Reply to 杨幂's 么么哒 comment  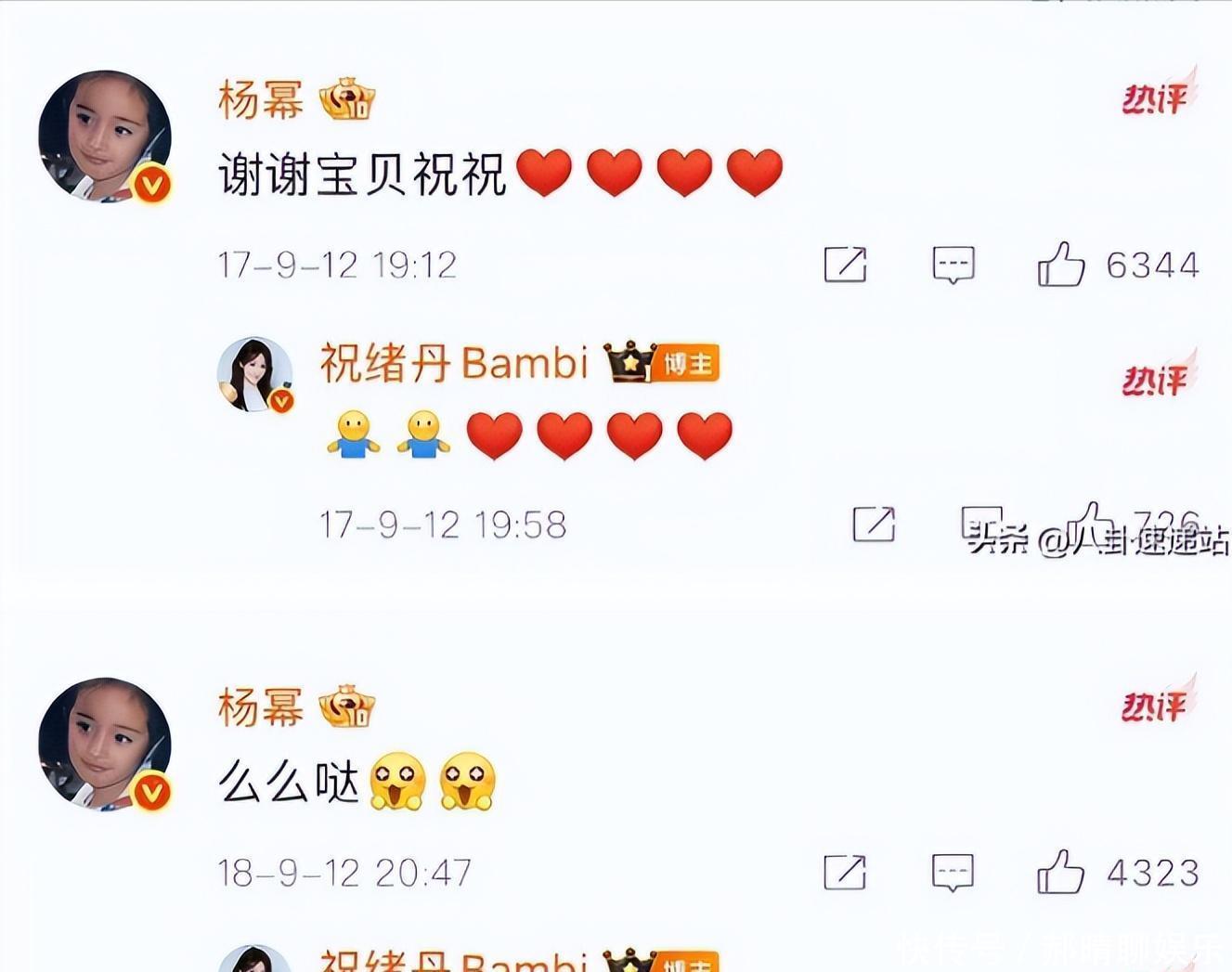click(953, 873)
